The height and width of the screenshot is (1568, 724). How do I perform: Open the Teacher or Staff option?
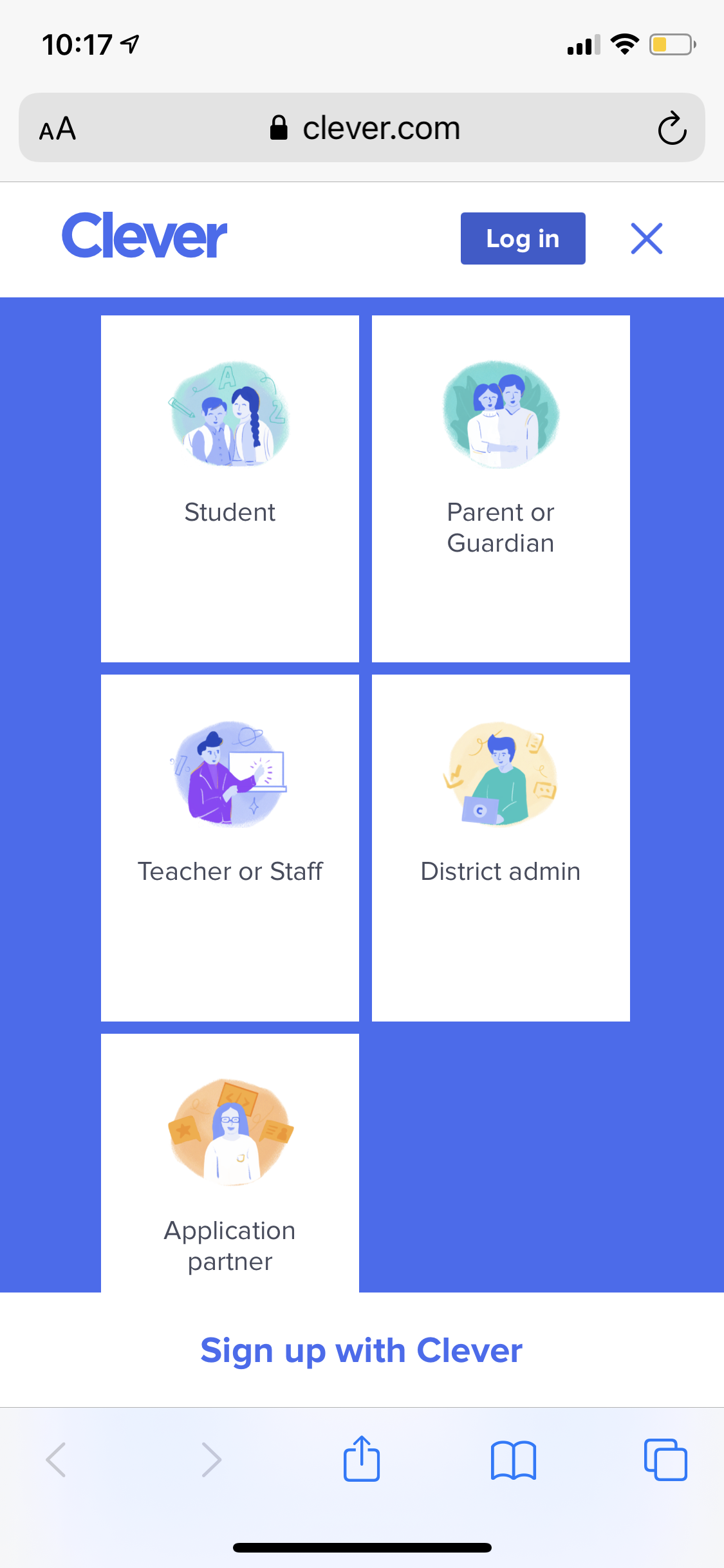(230, 847)
